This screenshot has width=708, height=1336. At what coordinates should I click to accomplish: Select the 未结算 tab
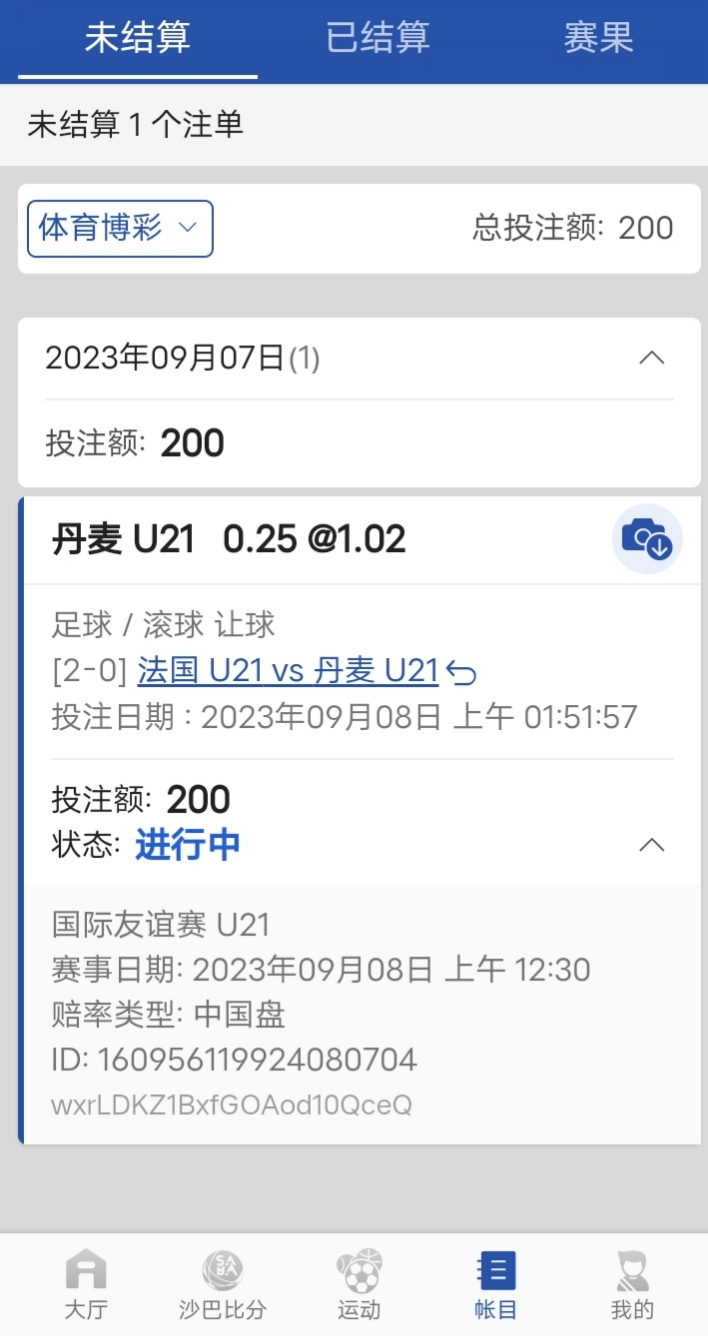[x=137, y=39]
